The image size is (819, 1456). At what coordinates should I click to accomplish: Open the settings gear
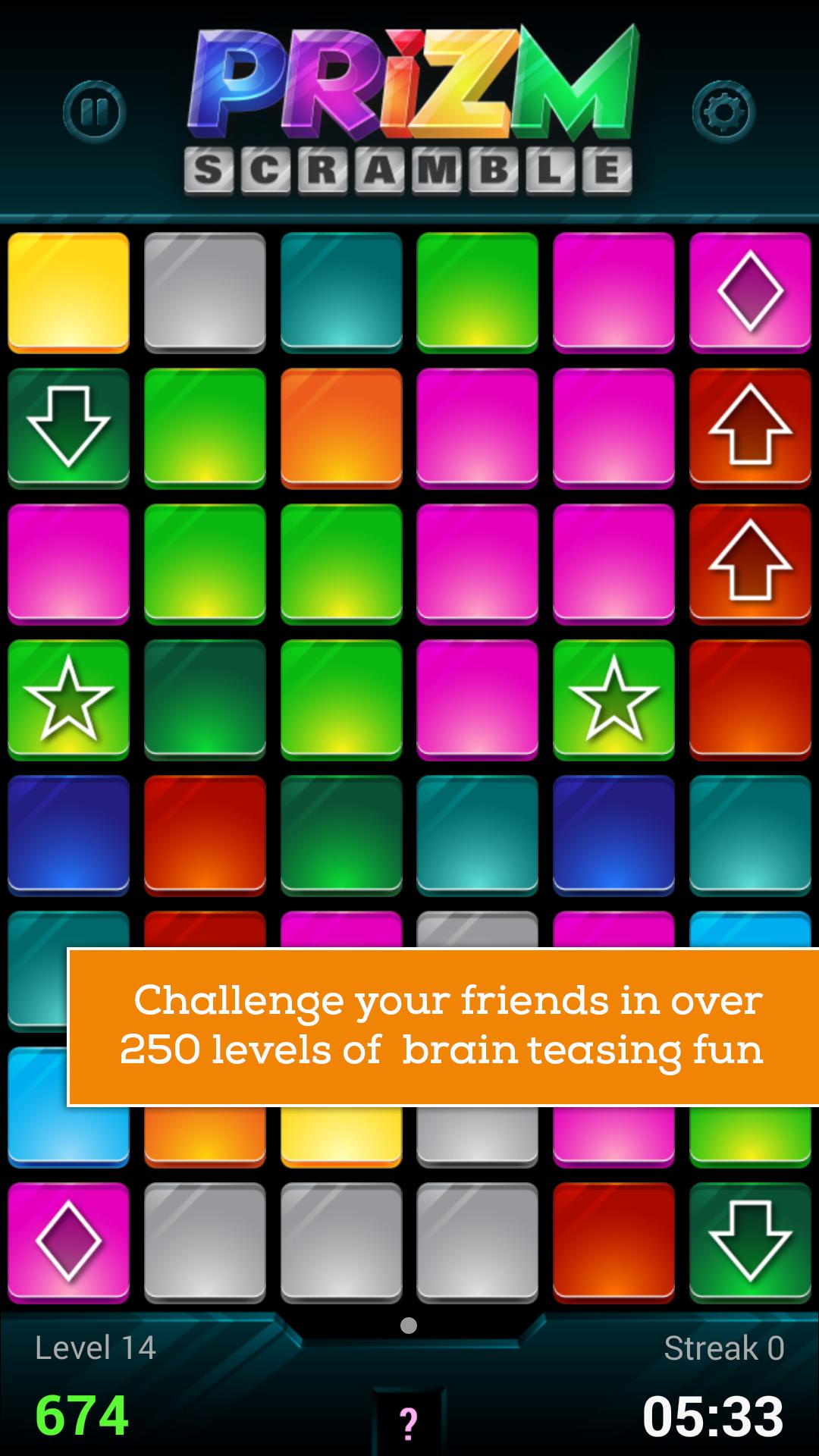click(723, 112)
